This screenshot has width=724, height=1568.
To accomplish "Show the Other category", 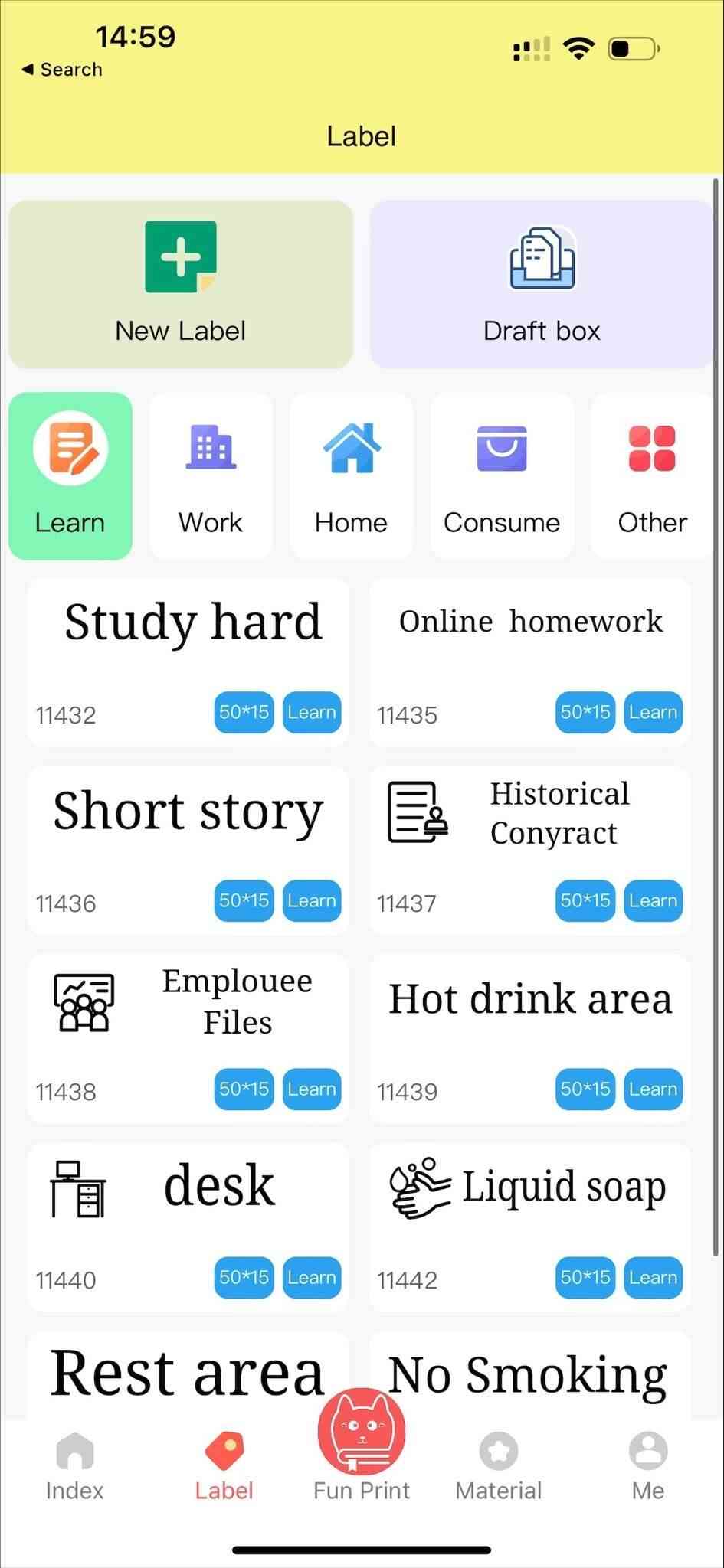I will click(652, 476).
